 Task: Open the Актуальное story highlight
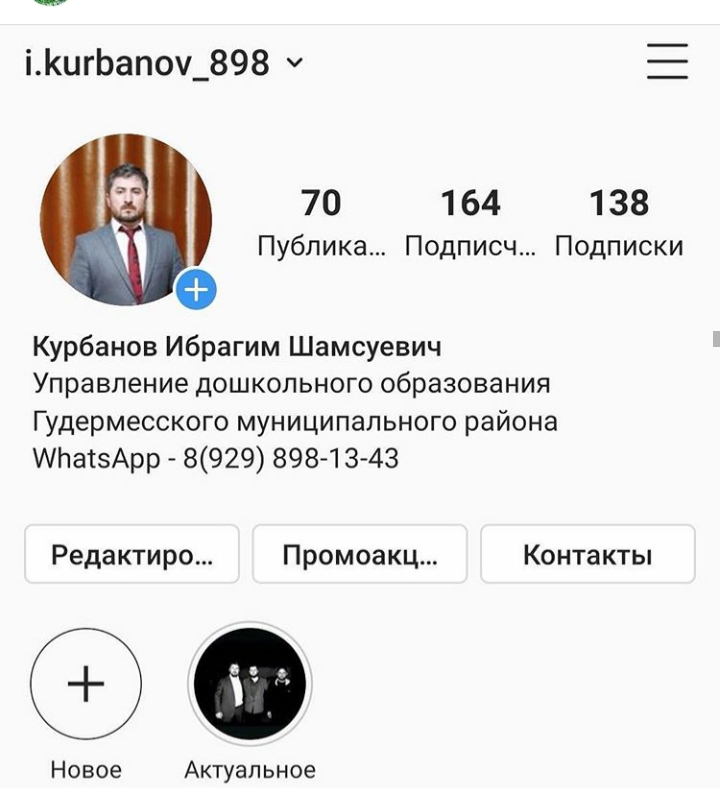tap(250, 685)
